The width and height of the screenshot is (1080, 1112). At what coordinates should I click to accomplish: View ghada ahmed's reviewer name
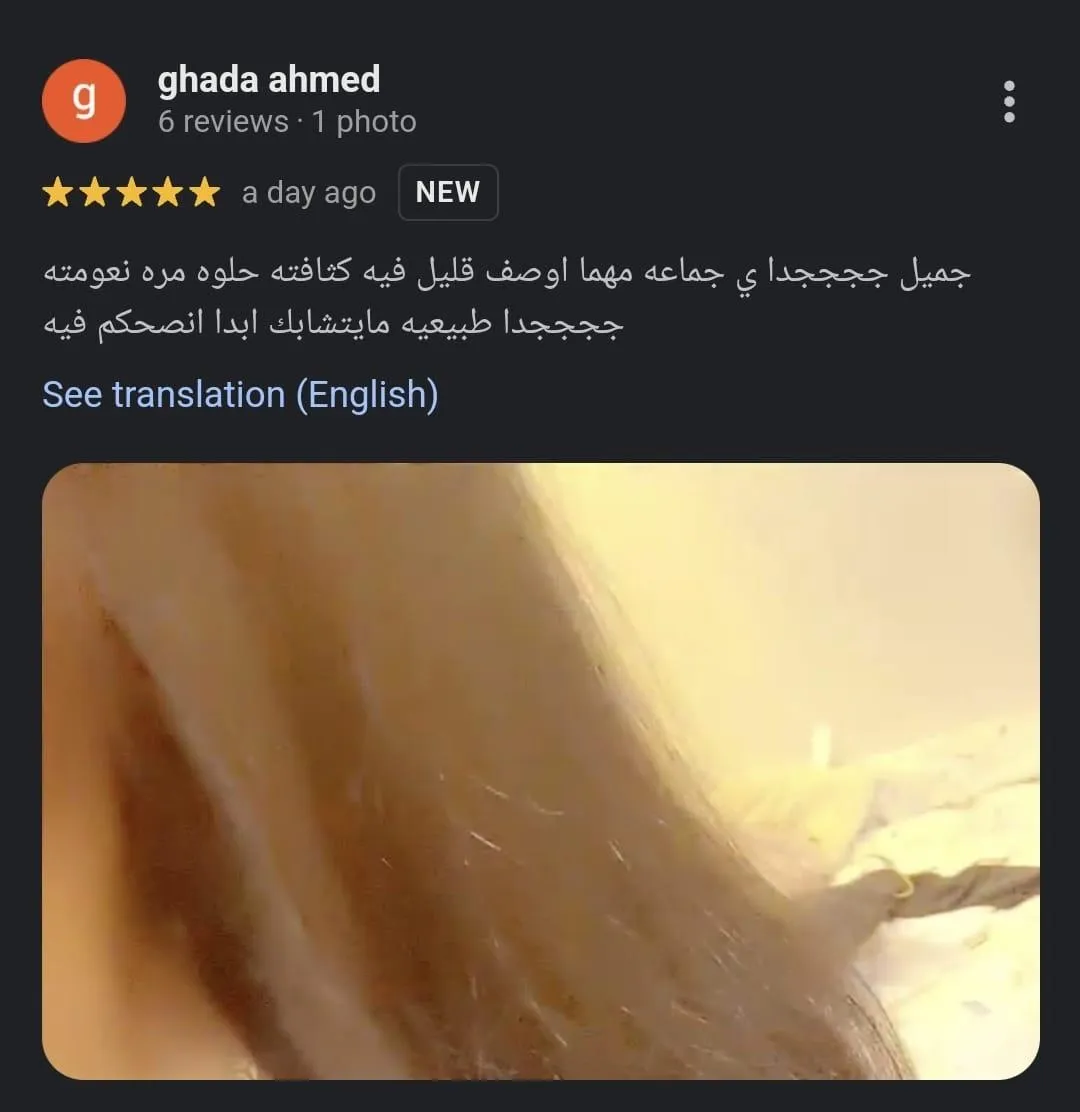tap(268, 79)
